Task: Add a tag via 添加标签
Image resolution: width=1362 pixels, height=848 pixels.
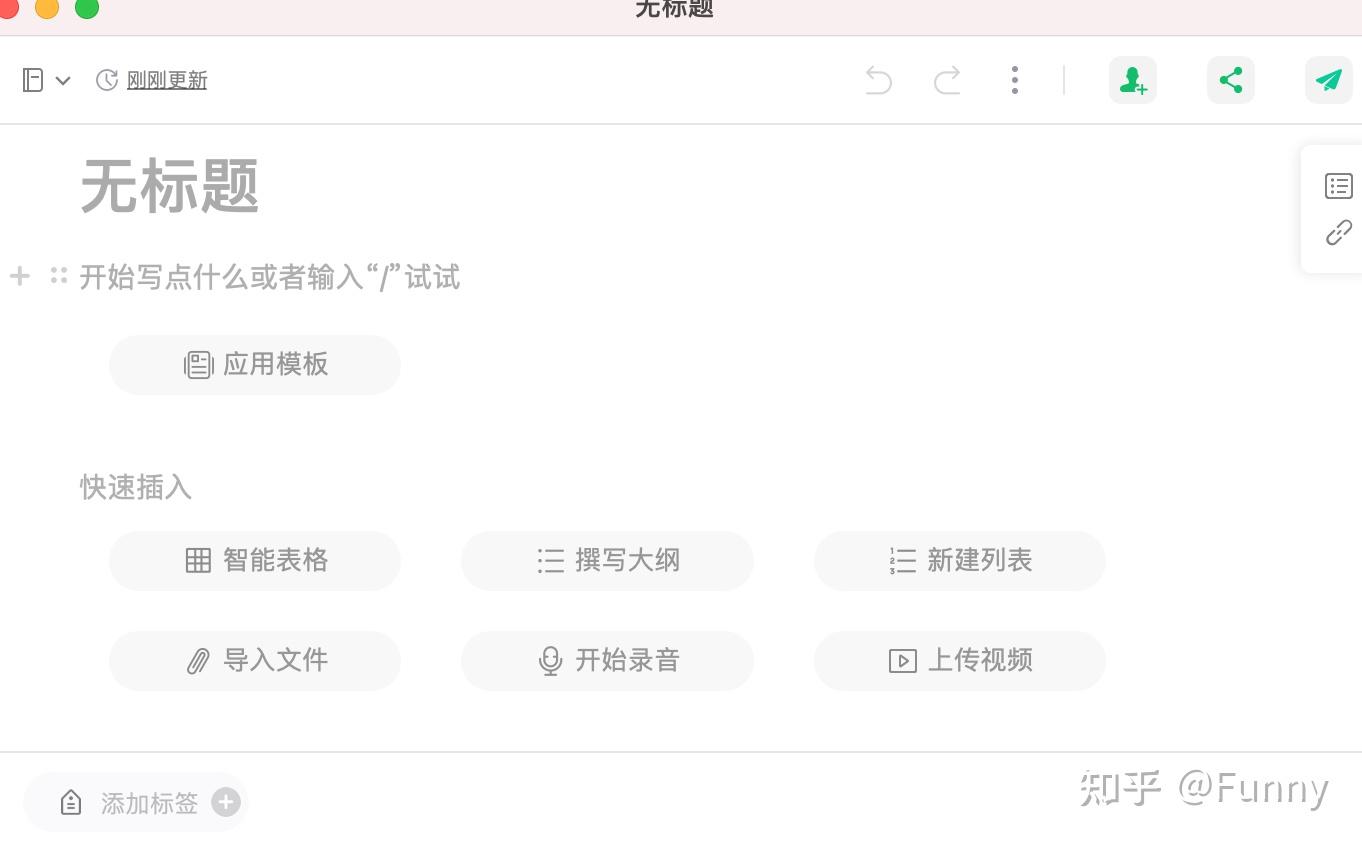Action: [x=135, y=803]
